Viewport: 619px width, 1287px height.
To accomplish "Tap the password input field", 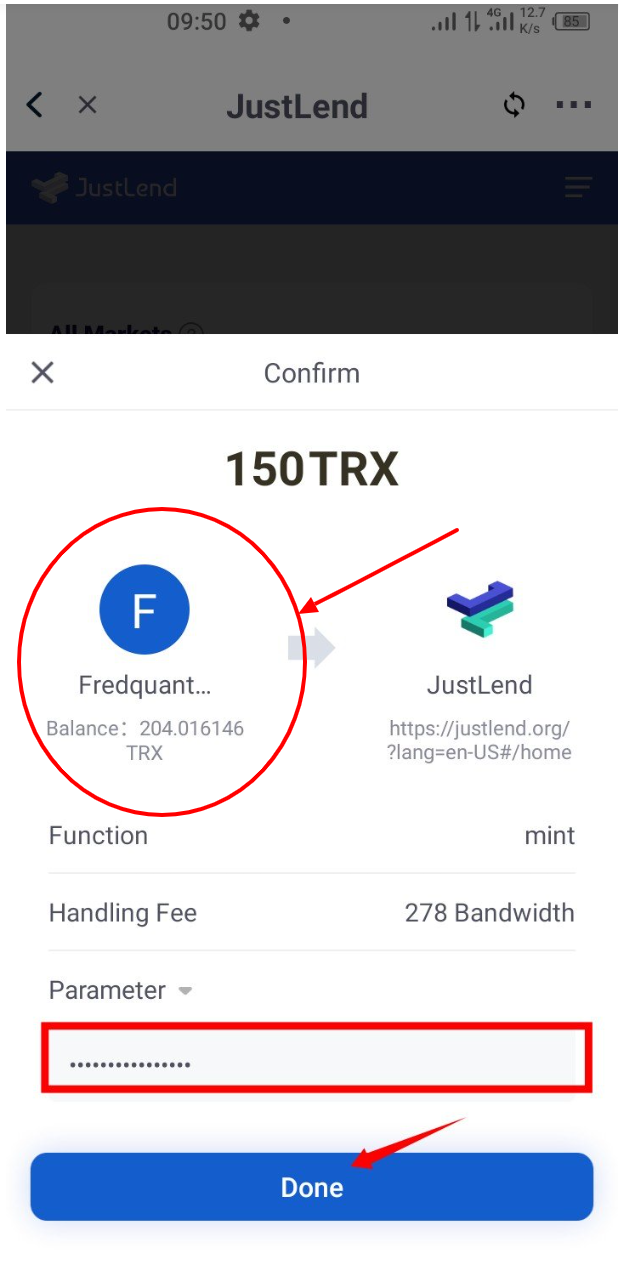I will coord(316,1059).
